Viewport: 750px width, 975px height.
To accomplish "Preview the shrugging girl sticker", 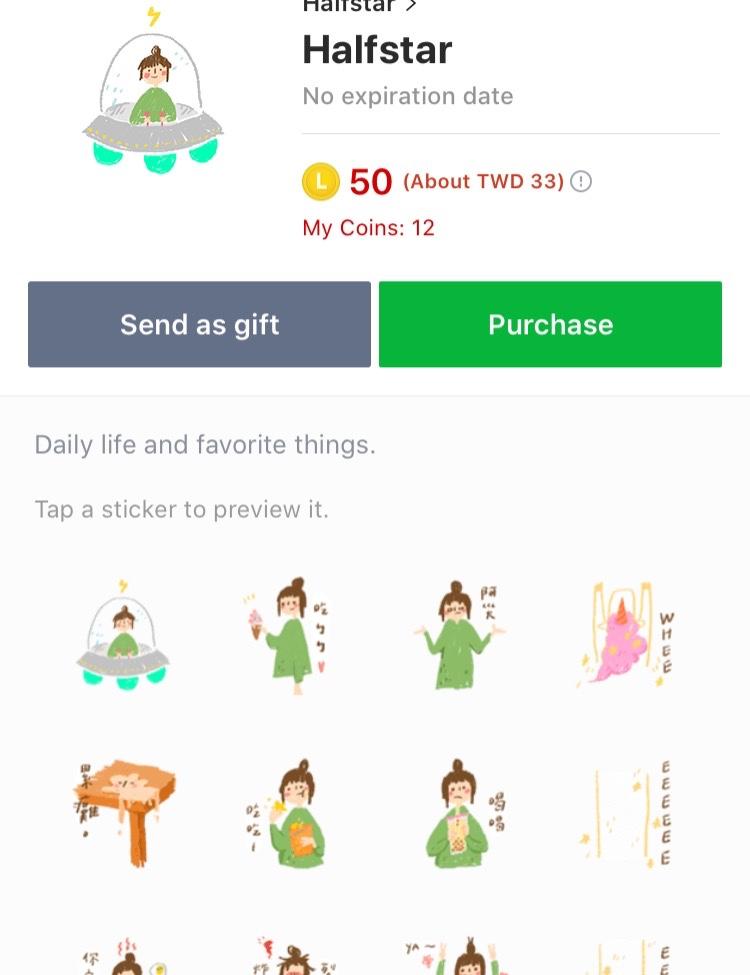I will coord(459,635).
